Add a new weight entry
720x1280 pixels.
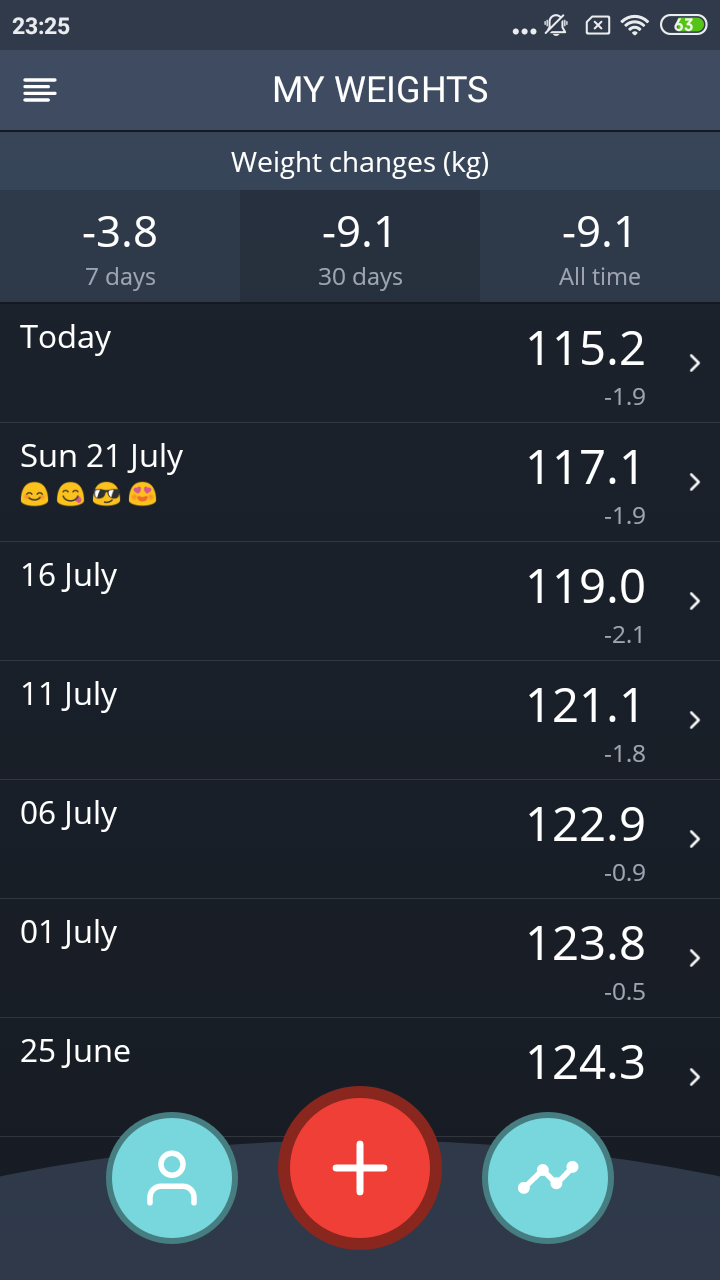pos(360,1167)
